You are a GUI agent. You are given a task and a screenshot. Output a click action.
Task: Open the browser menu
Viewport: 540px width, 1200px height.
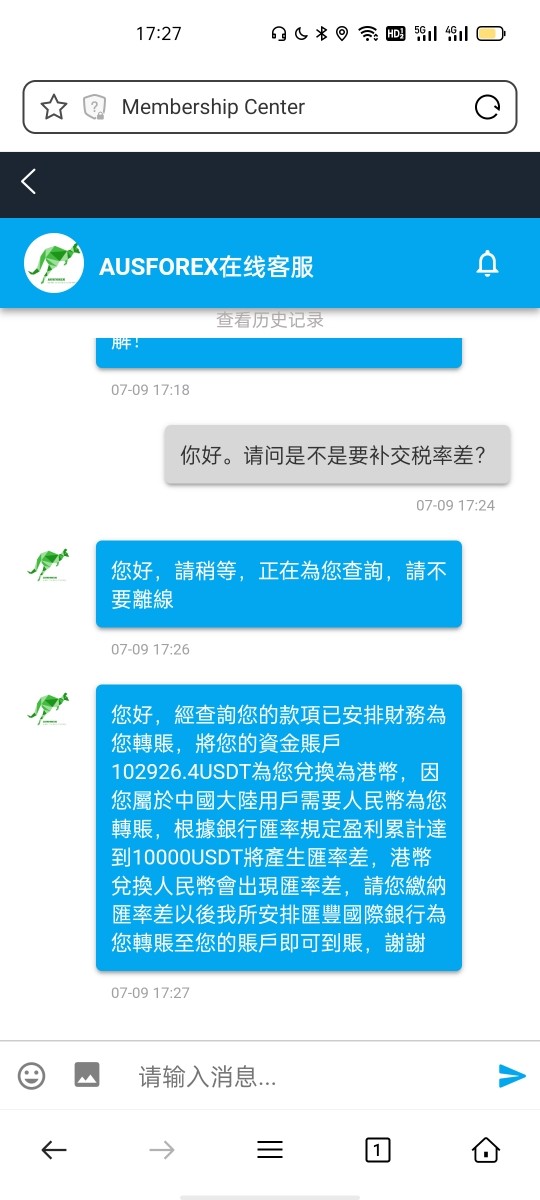270,1150
